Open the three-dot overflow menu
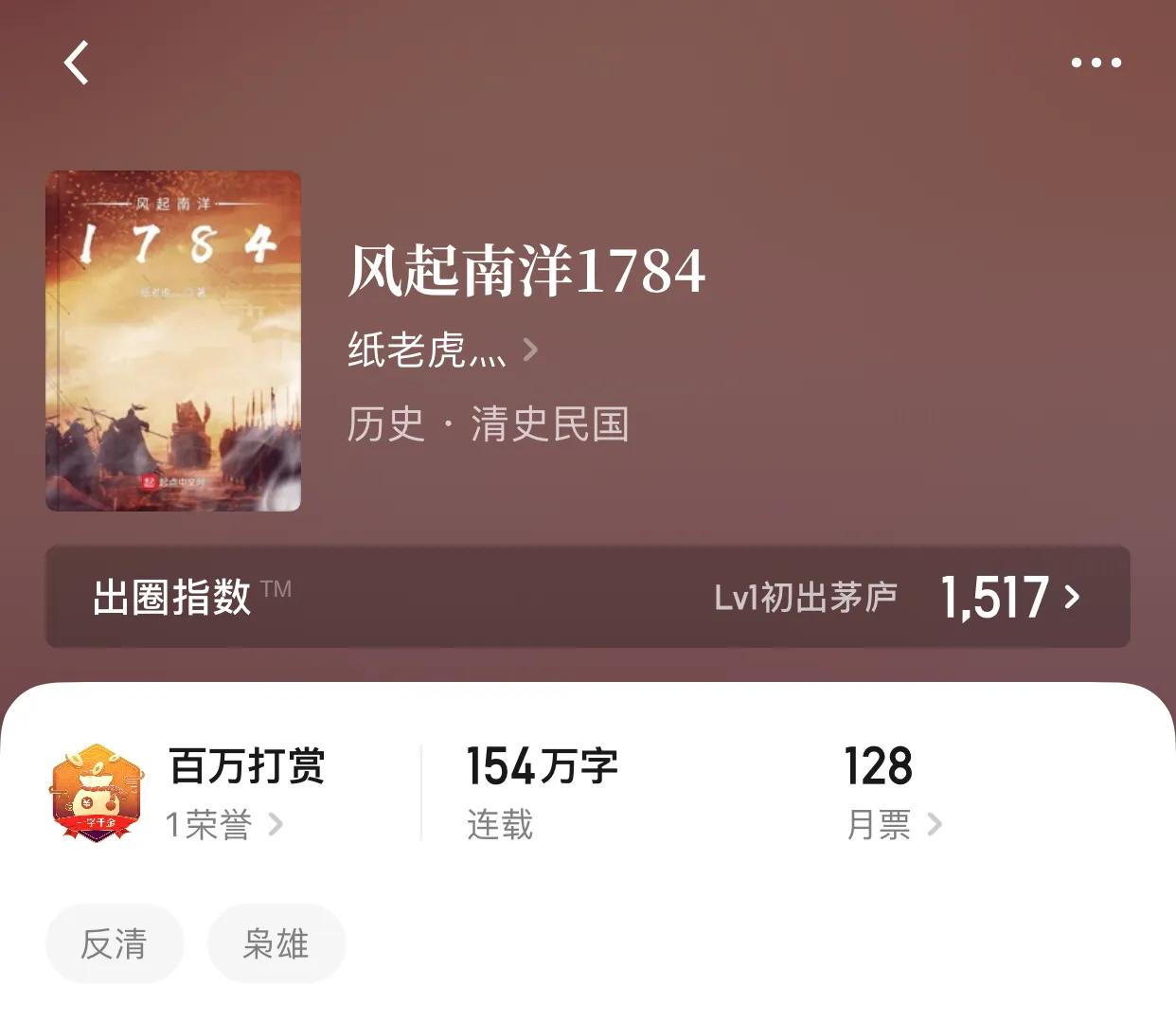This screenshot has width=1176, height=1023. pyautogui.click(x=1096, y=63)
